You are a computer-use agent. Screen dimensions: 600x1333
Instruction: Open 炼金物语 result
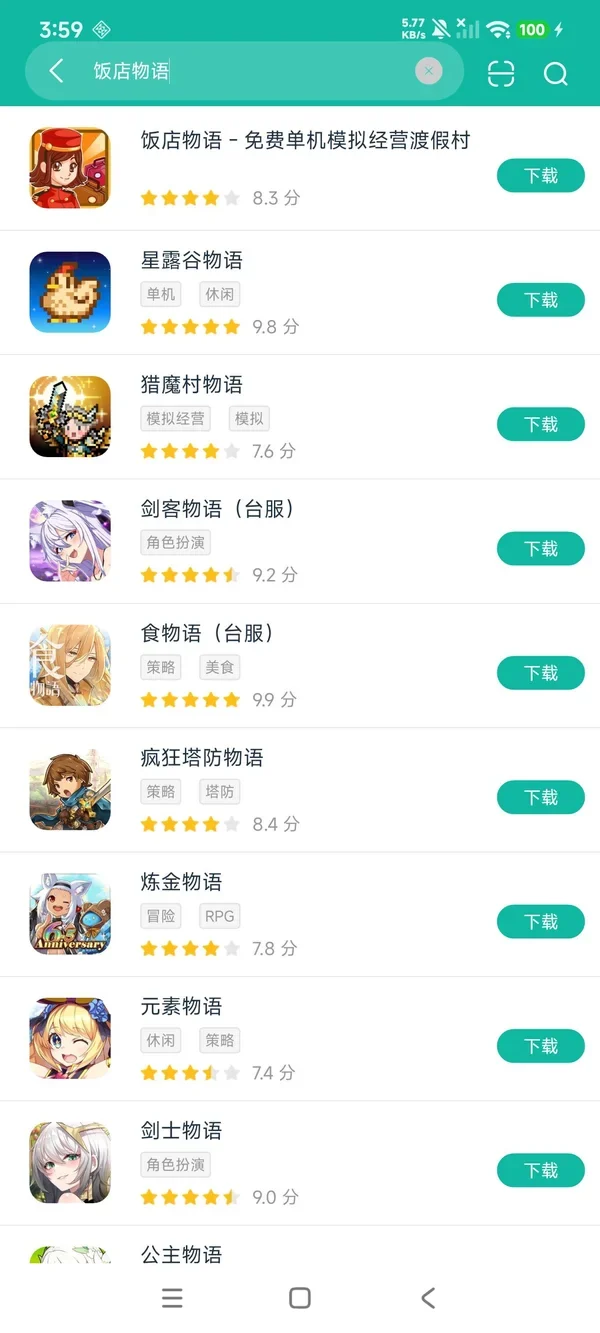click(x=300, y=915)
